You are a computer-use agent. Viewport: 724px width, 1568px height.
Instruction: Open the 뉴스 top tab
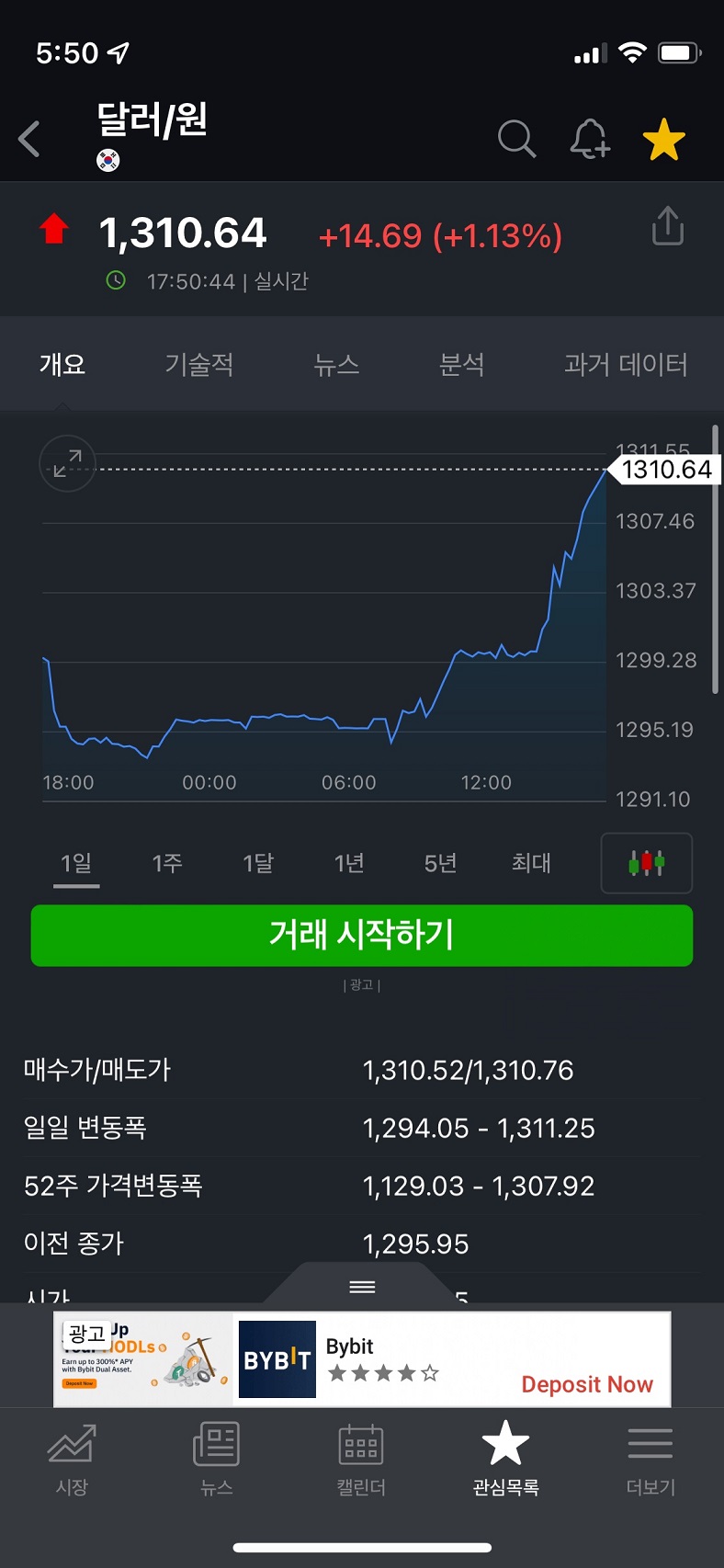tap(336, 365)
